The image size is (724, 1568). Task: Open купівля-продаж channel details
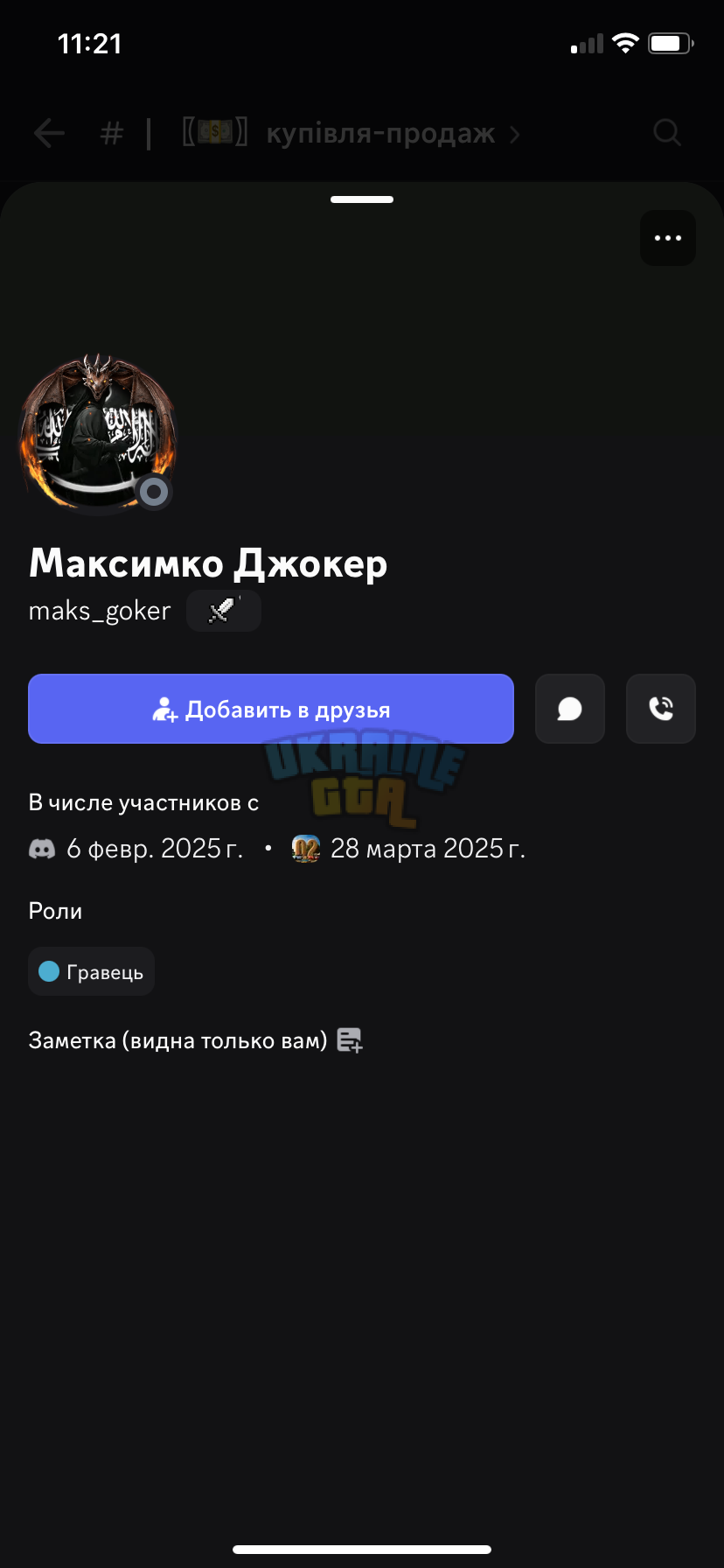350,133
